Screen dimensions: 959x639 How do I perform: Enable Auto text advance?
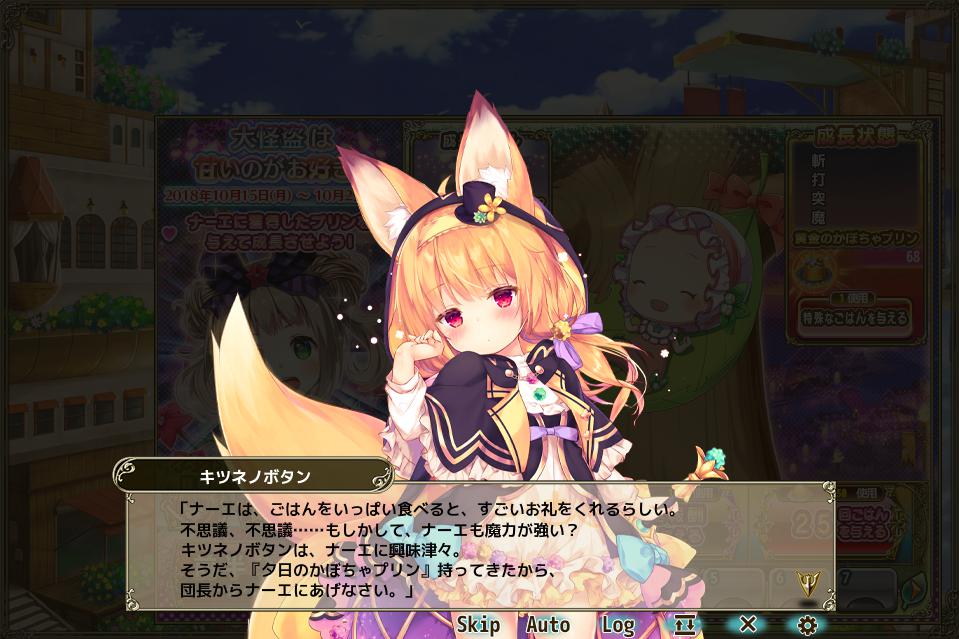pyautogui.click(x=548, y=625)
